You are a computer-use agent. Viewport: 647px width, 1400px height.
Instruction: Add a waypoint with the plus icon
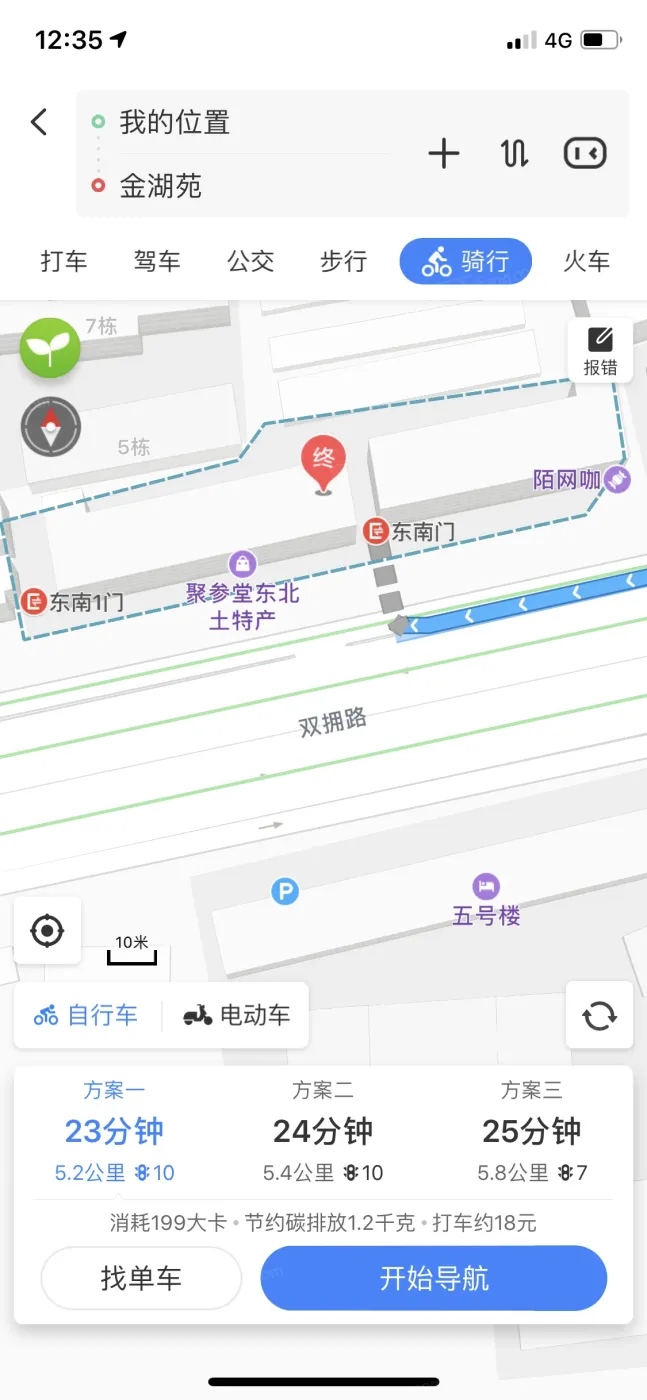443,154
